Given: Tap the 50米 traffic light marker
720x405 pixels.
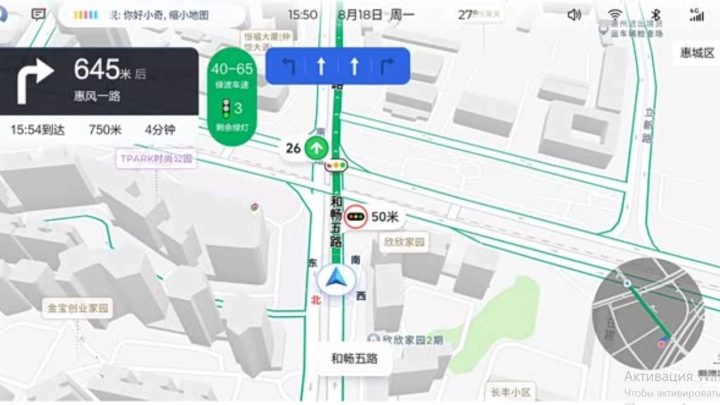Looking at the screenshot, I should 372,216.
